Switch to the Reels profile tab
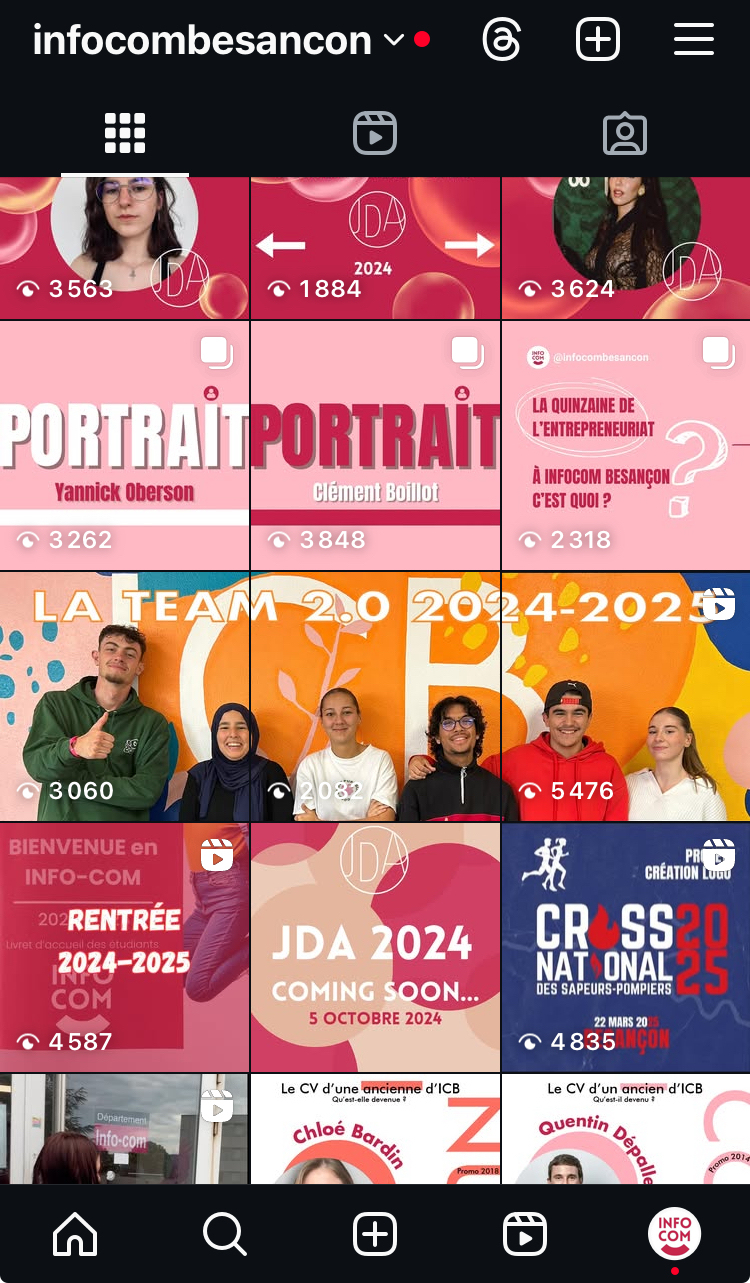750x1283 pixels. [375, 133]
